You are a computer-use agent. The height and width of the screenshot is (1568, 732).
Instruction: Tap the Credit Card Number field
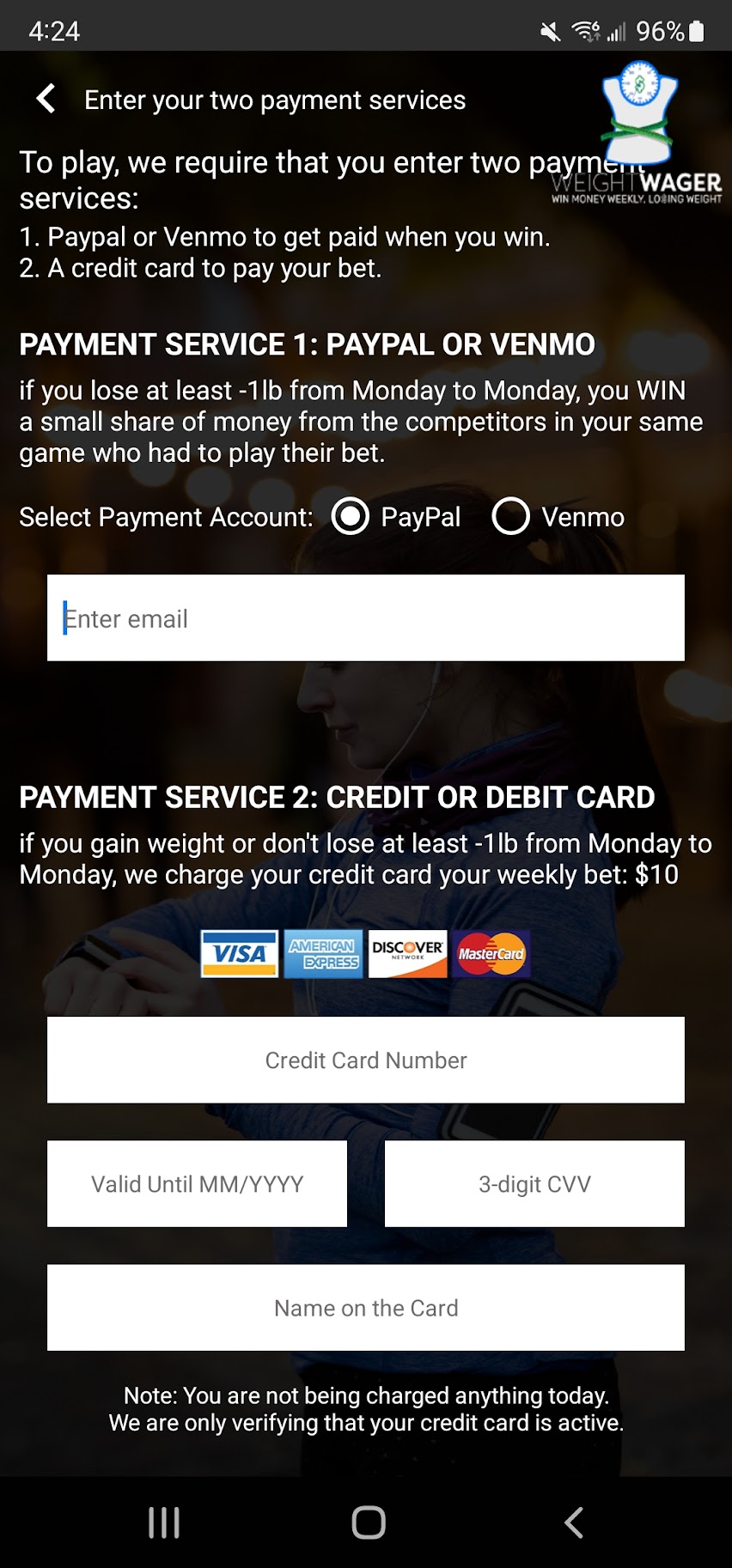pyautogui.click(x=365, y=1060)
